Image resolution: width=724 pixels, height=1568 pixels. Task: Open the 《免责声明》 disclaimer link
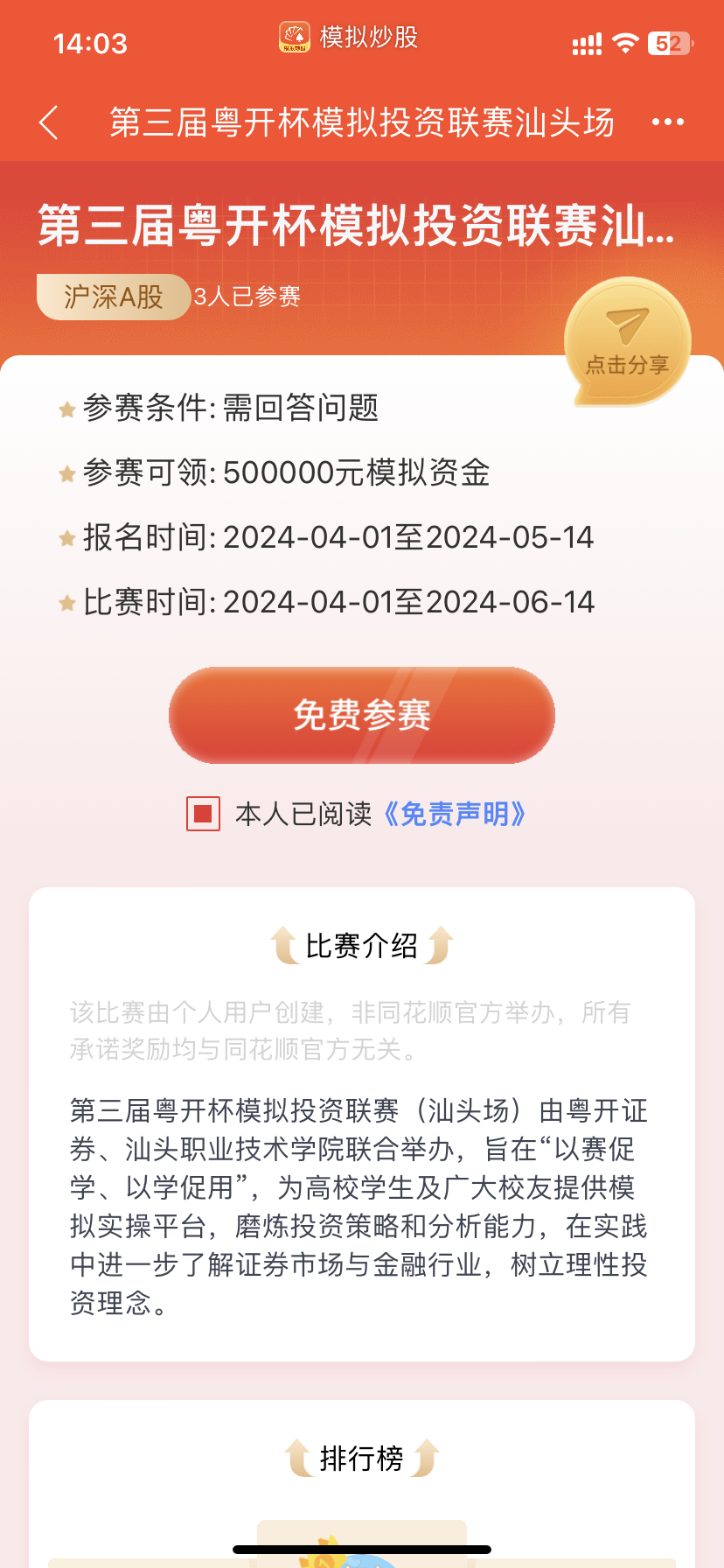coord(455,814)
